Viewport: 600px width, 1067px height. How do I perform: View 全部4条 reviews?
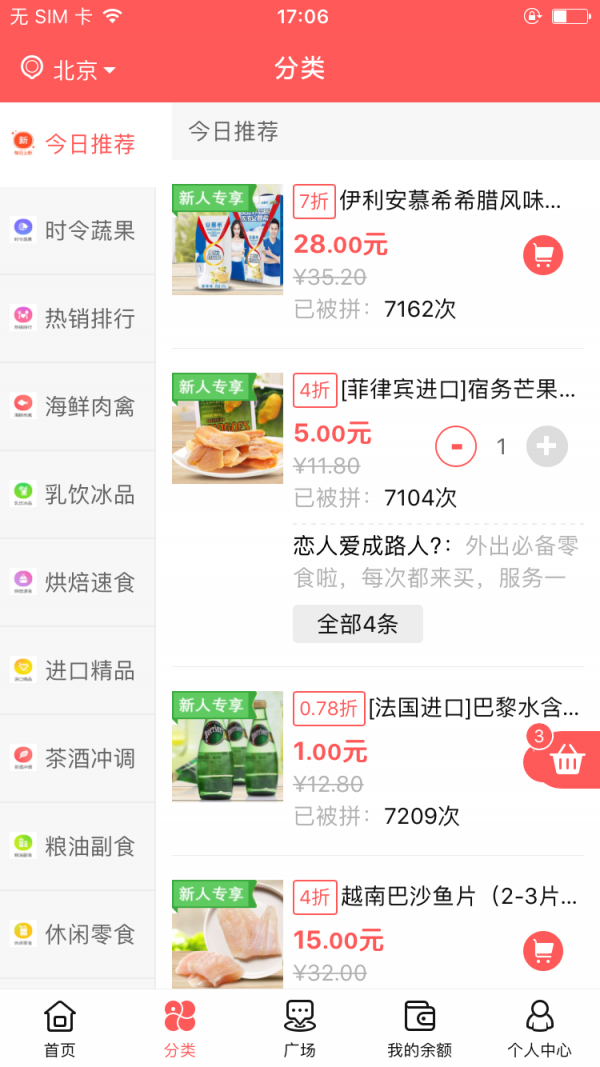click(357, 624)
